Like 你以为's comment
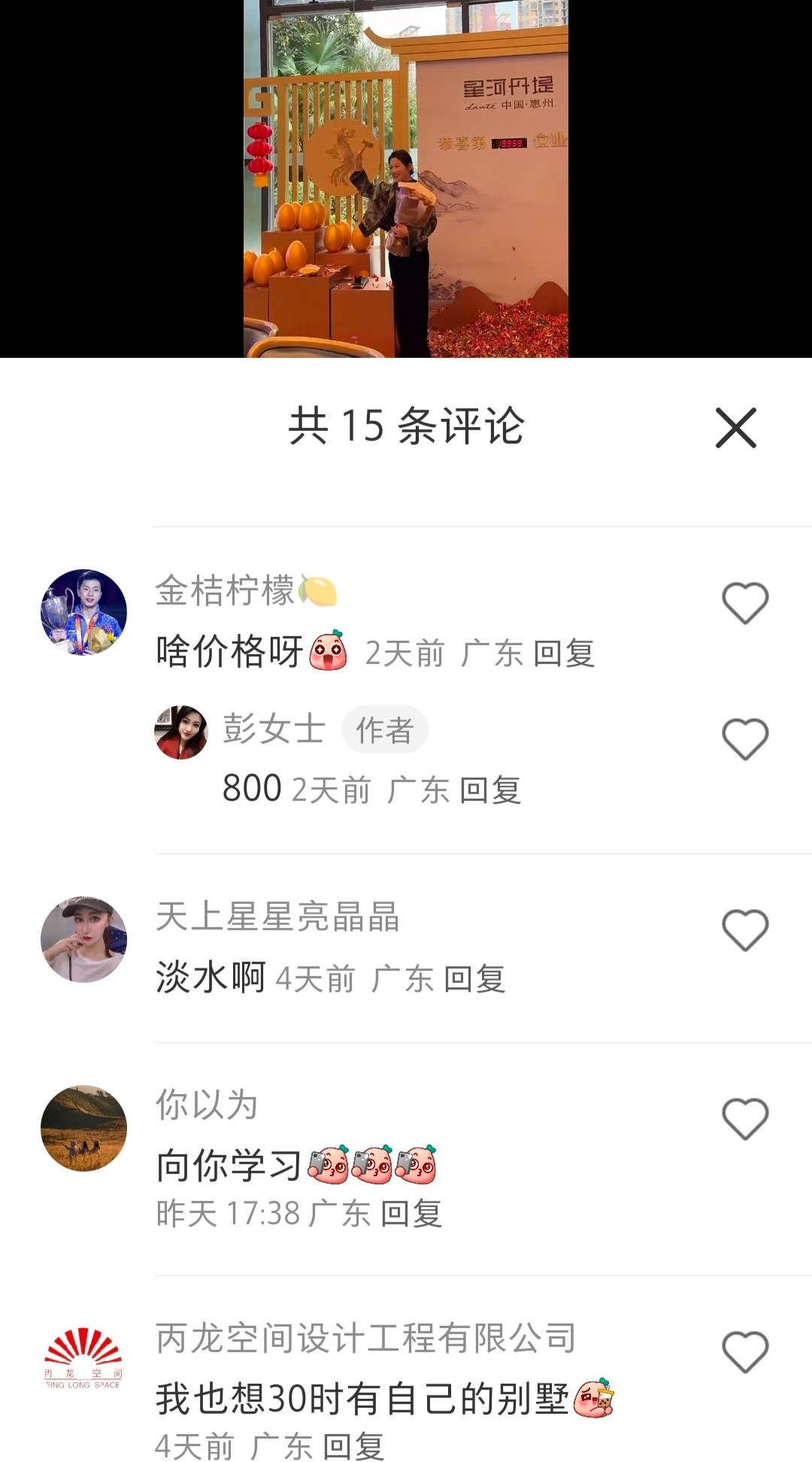The height and width of the screenshot is (1462, 812). tap(745, 1119)
